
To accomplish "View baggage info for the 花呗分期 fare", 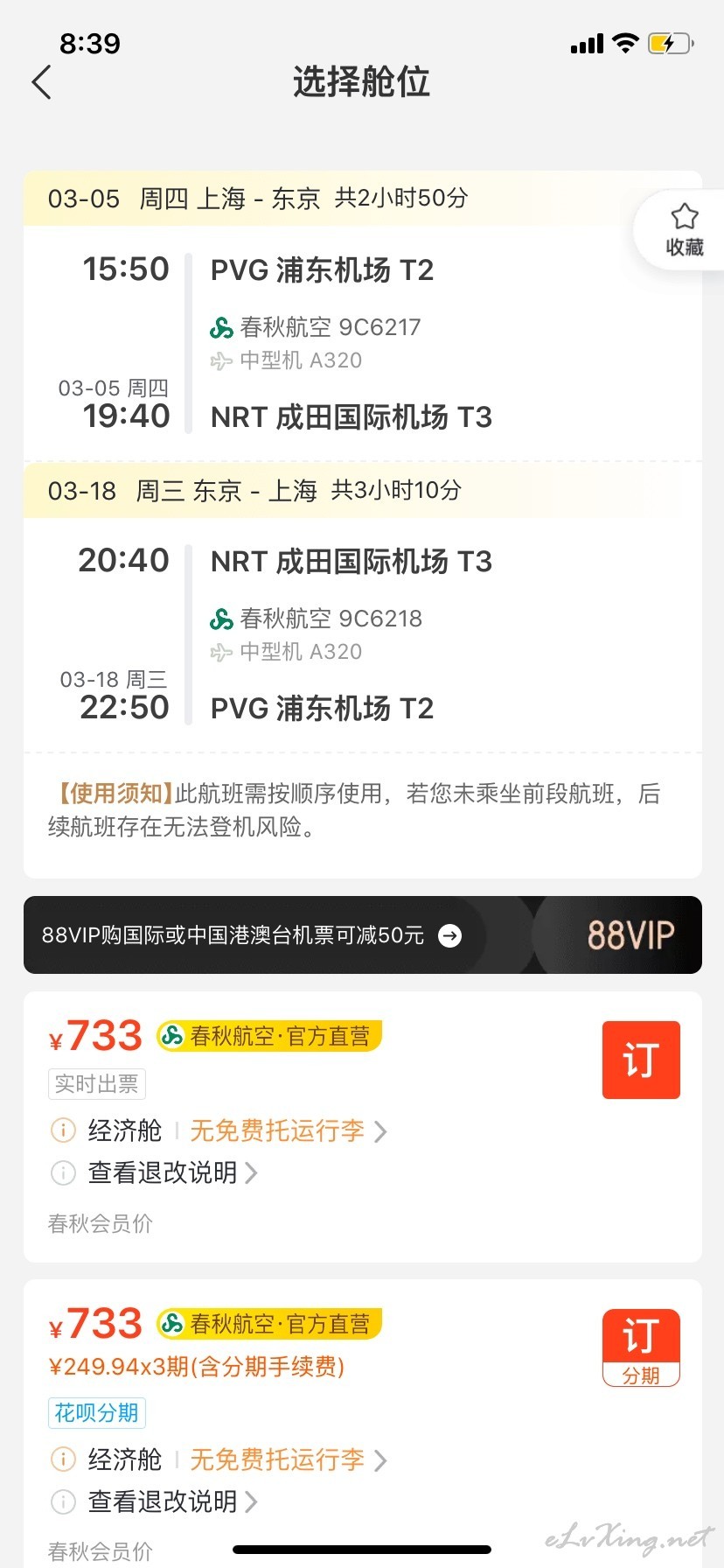I will [x=288, y=1459].
